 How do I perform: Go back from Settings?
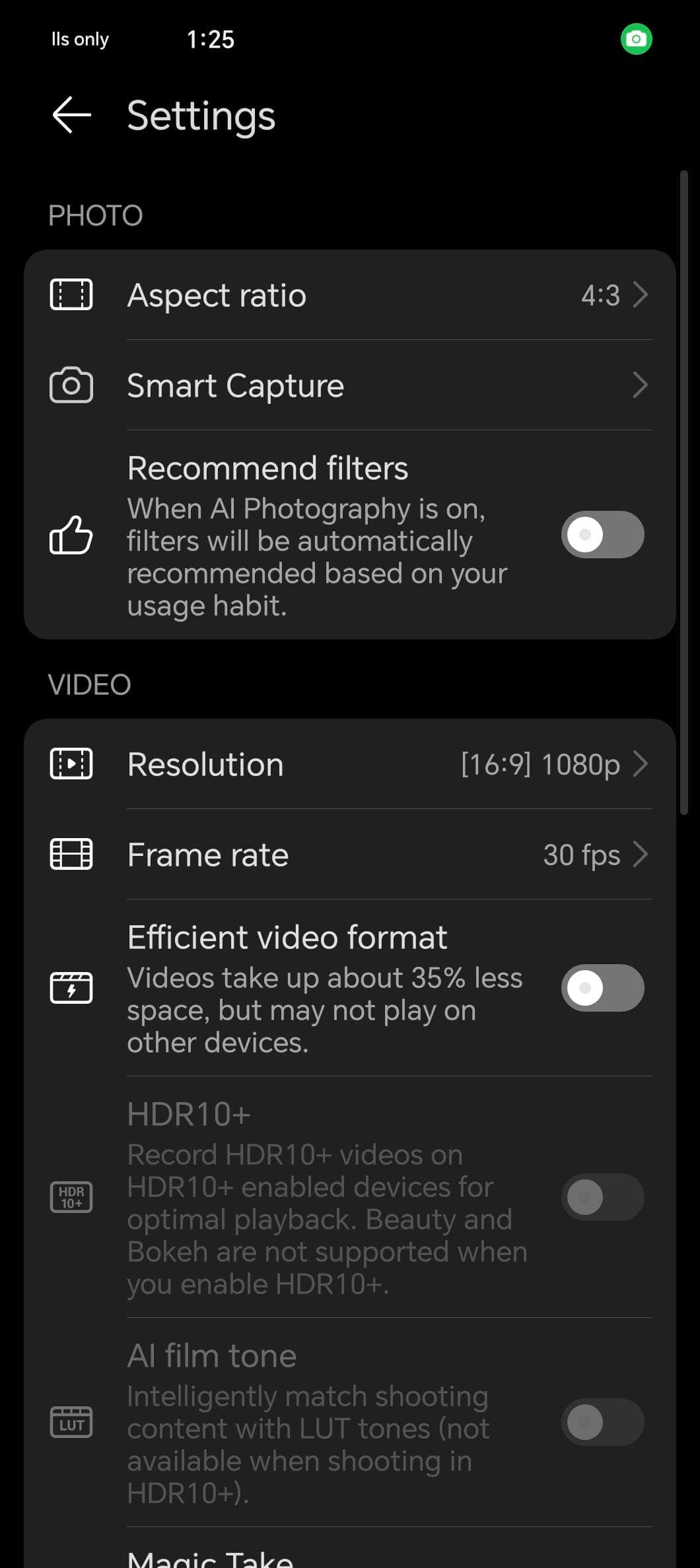pyautogui.click(x=71, y=115)
